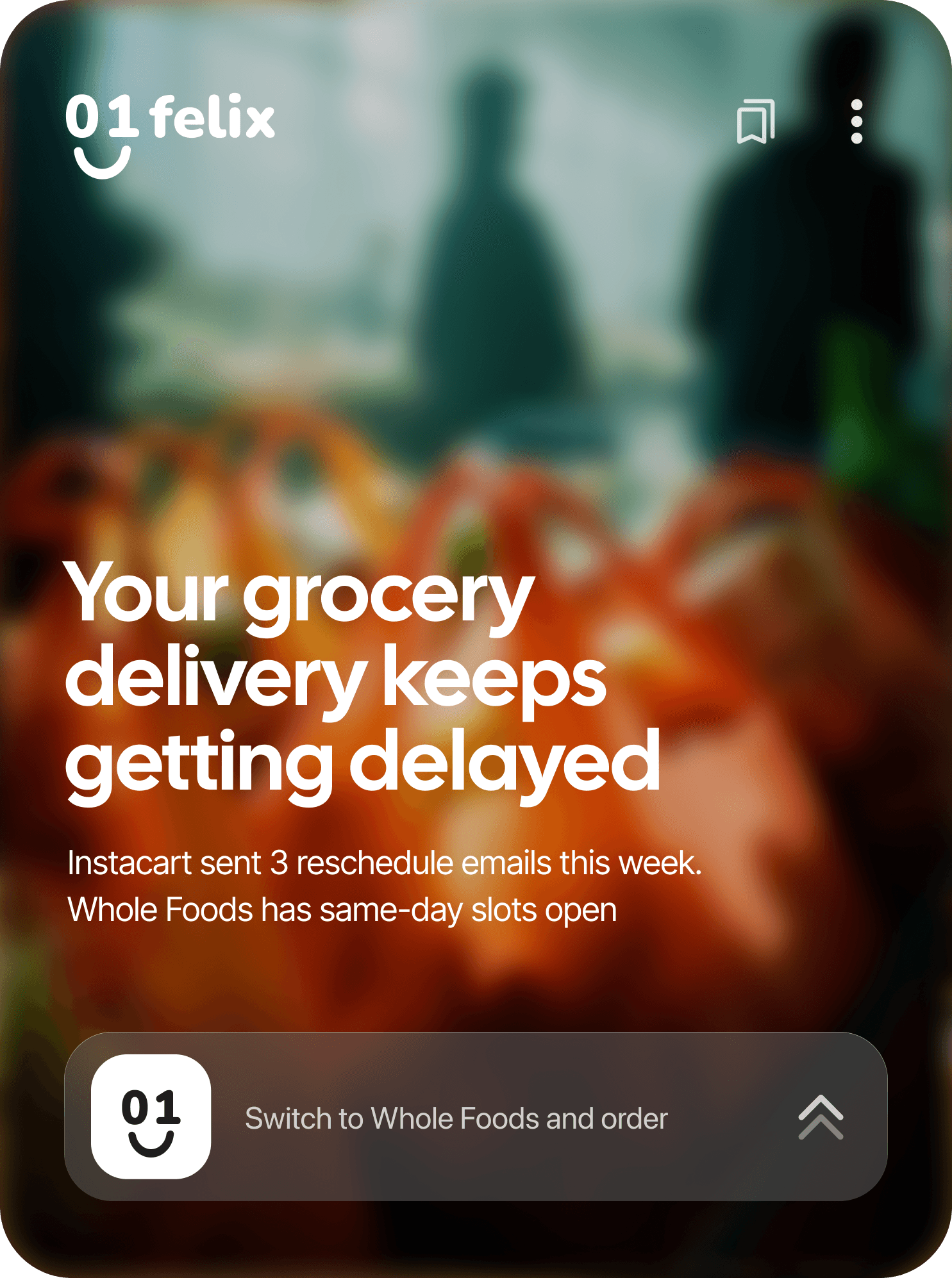Bookmark this grocery delivery card
This screenshot has height=1278, width=952.
tap(756, 121)
